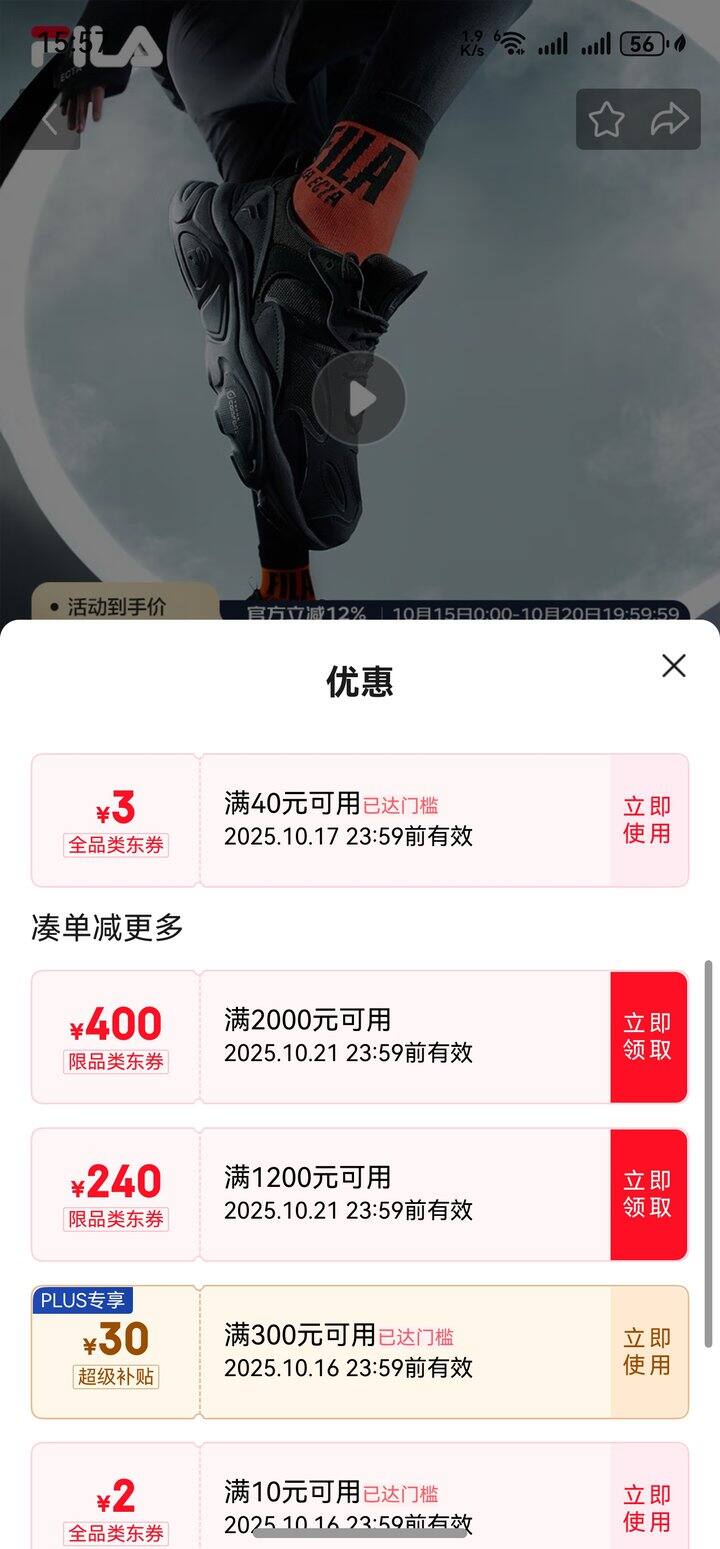720x1549 pixels.
Task: Use the ¥30 PLUS专享 超级补贴 coupon
Action: (648, 1352)
